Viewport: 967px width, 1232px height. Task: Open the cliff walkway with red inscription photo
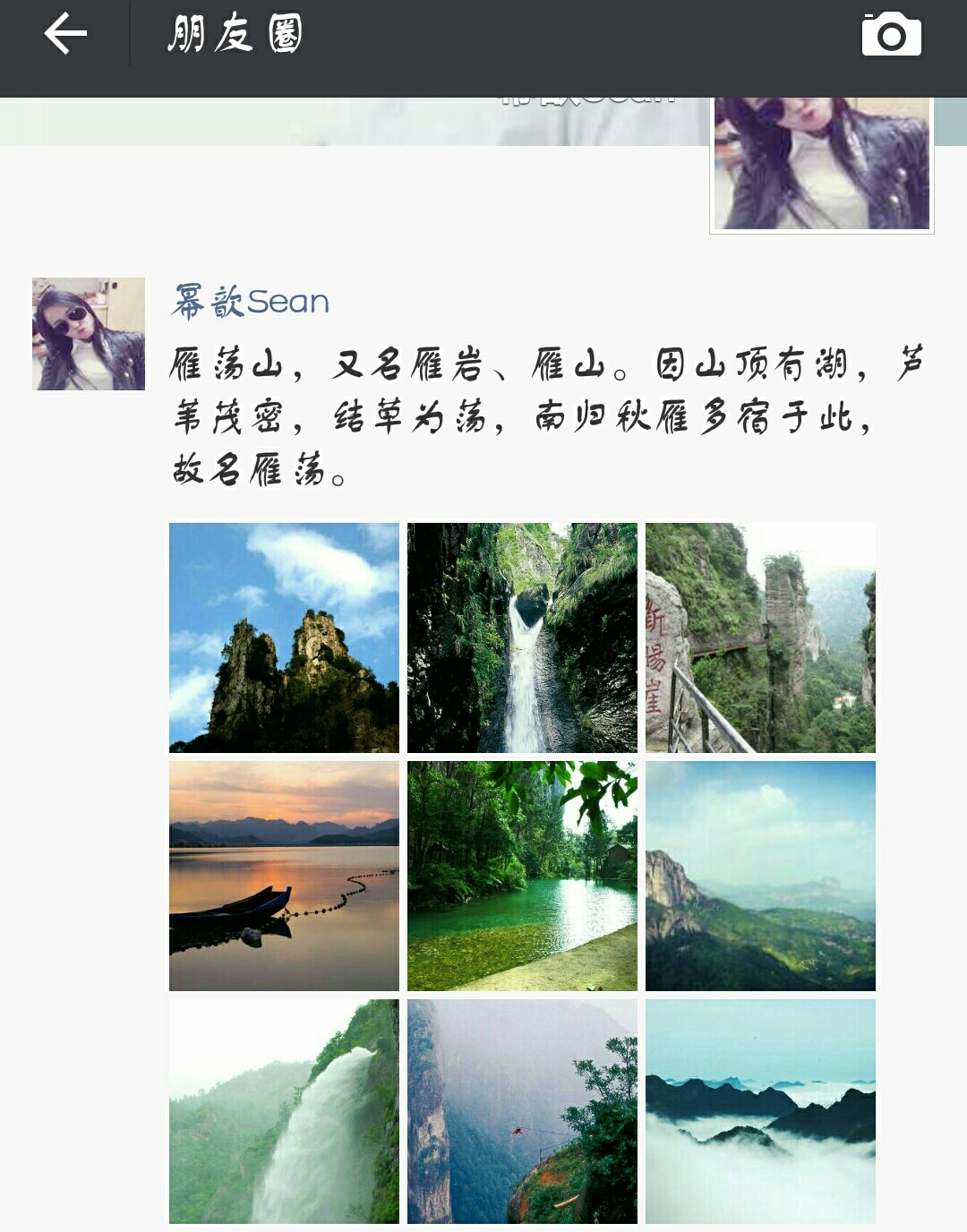[760, 637]
